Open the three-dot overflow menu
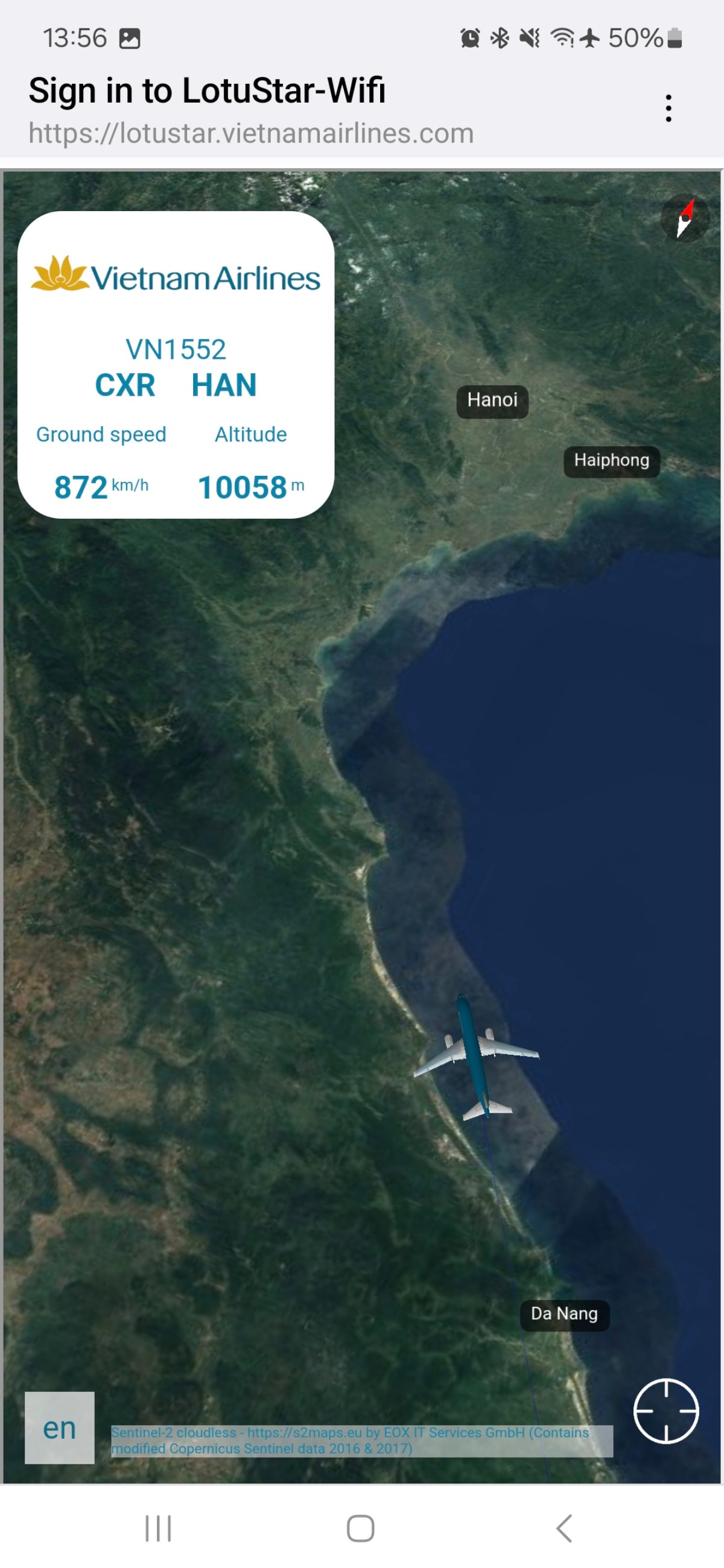The width and height of the screenshot is (724, 1568). 668,109
